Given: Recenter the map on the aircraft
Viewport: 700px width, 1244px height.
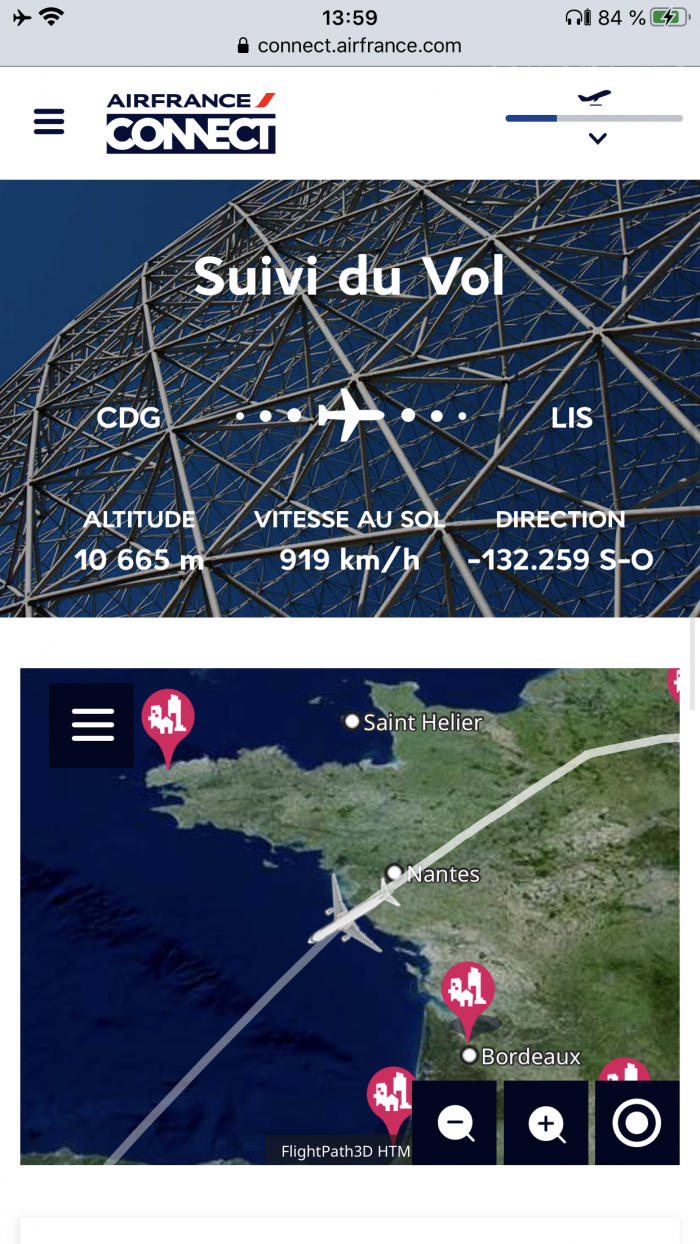Looking at the screenshot, I should [637, 1123].
